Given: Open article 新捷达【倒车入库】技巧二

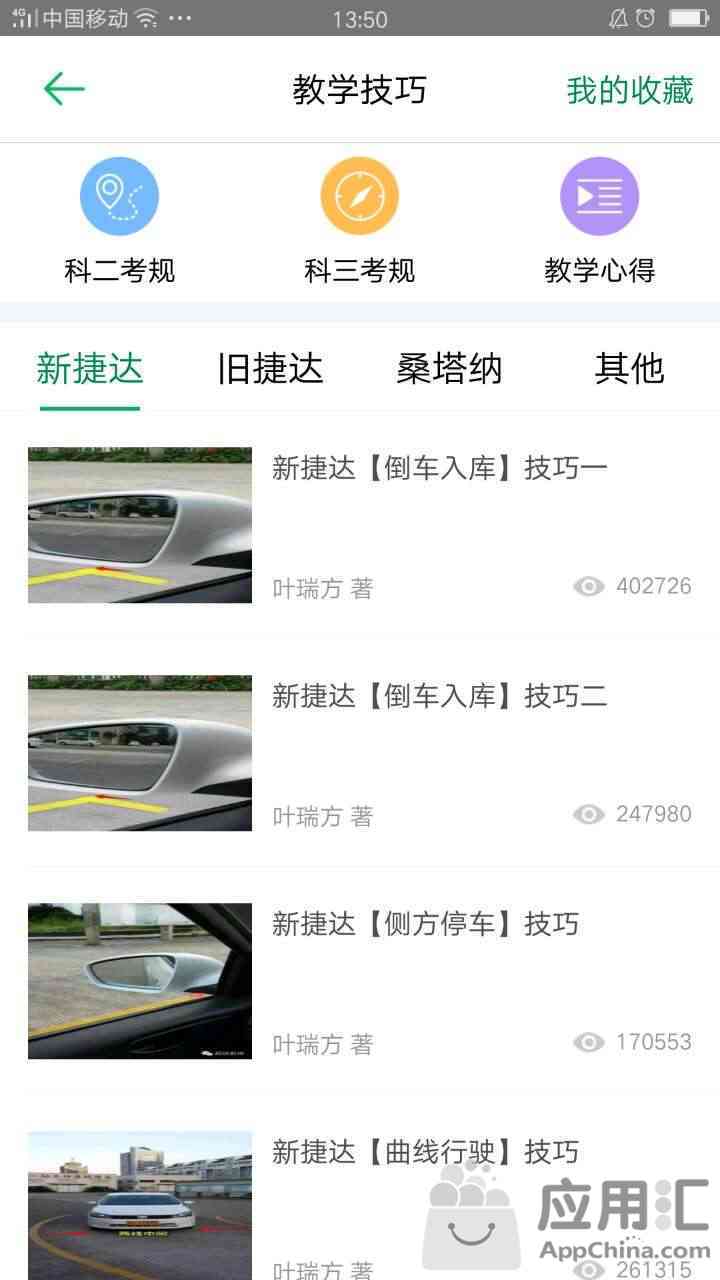Looking at the screenshot, I should [440, 696].
